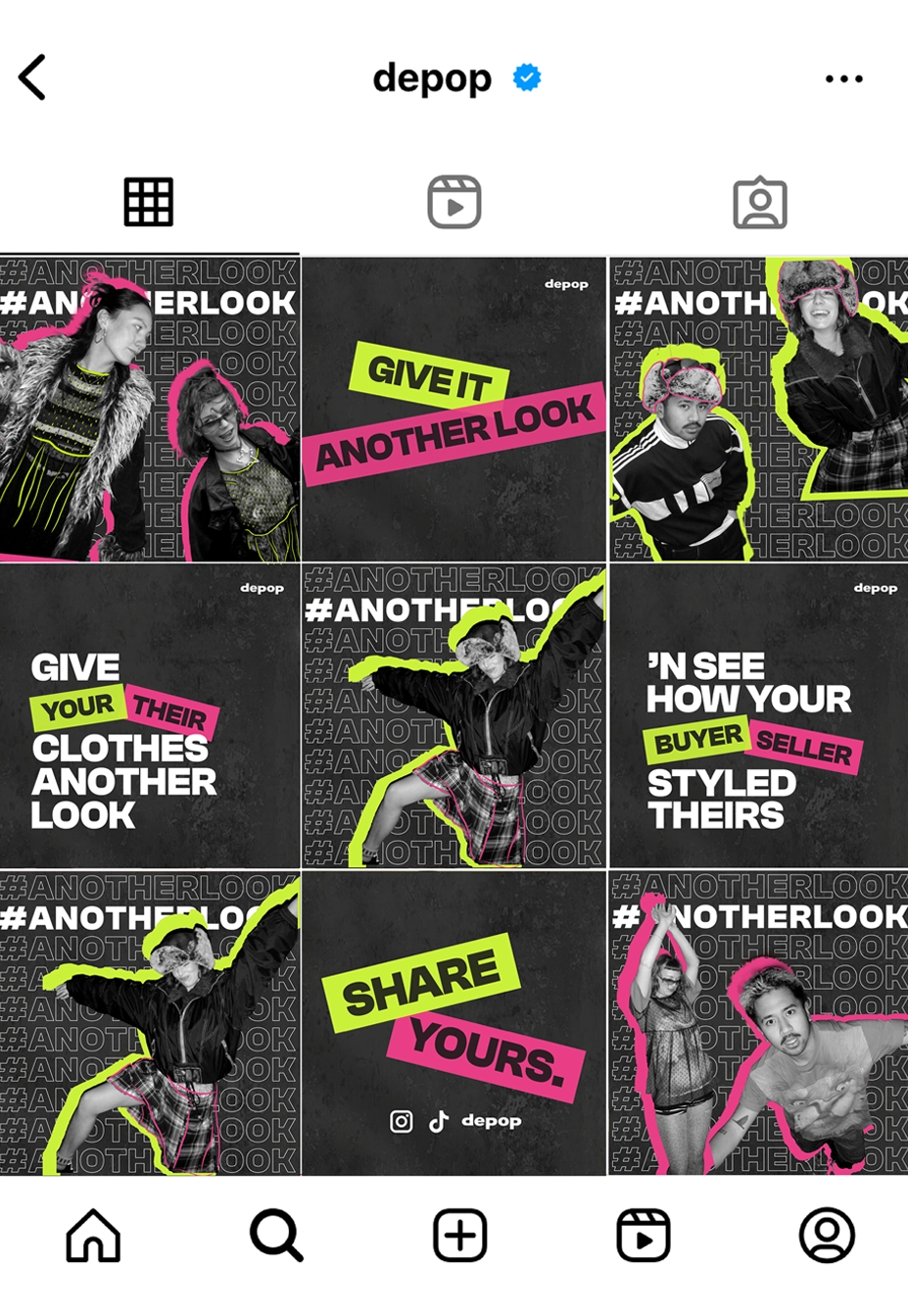908x1316 pixels.
Task: Open "'N See How Your Buyer Seller" post
Action: point(758,716)
